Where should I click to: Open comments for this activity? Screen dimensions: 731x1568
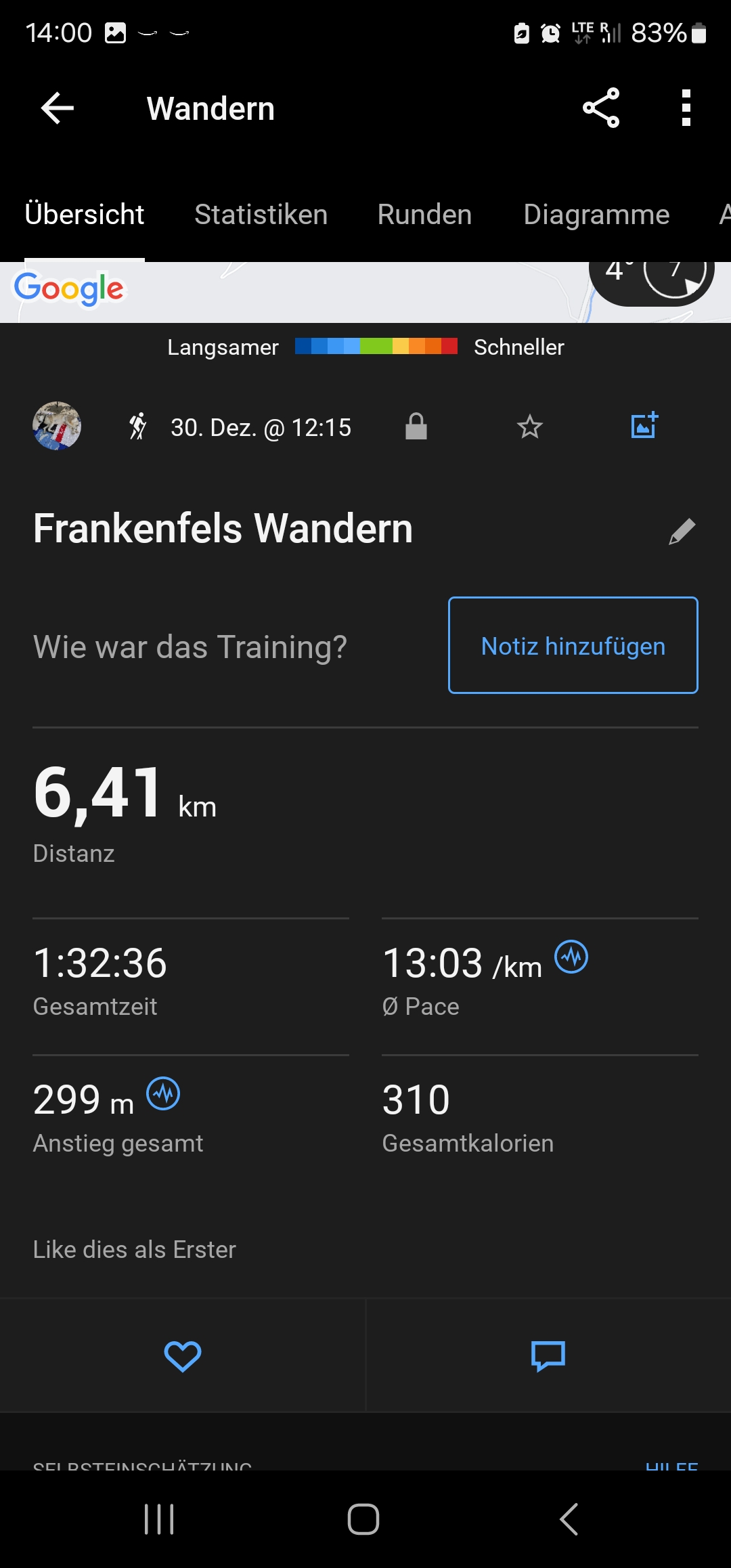tap(548, 1356)
